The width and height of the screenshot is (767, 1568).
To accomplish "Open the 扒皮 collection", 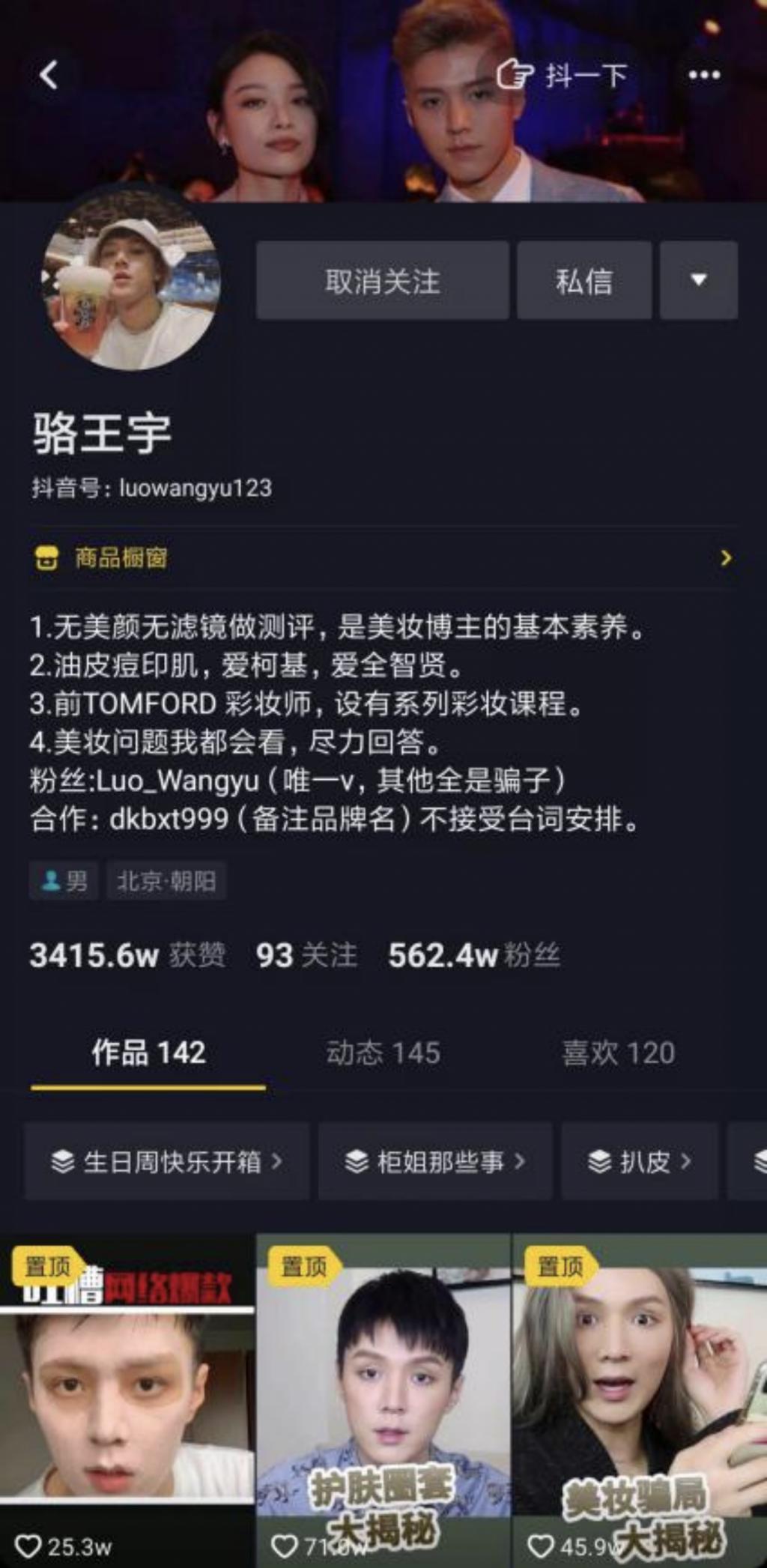I will tap(639, 1162).
